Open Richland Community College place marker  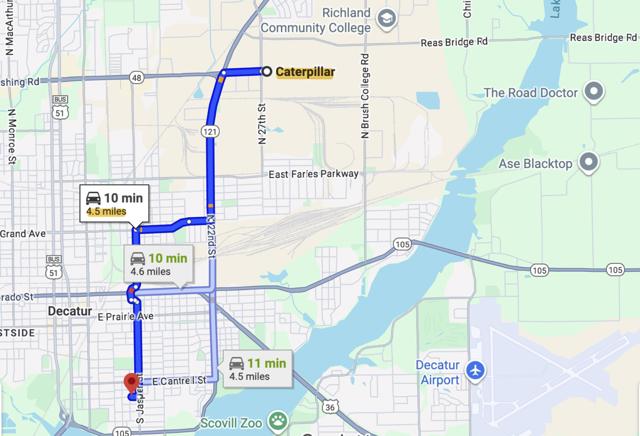[x=384, y=18]
